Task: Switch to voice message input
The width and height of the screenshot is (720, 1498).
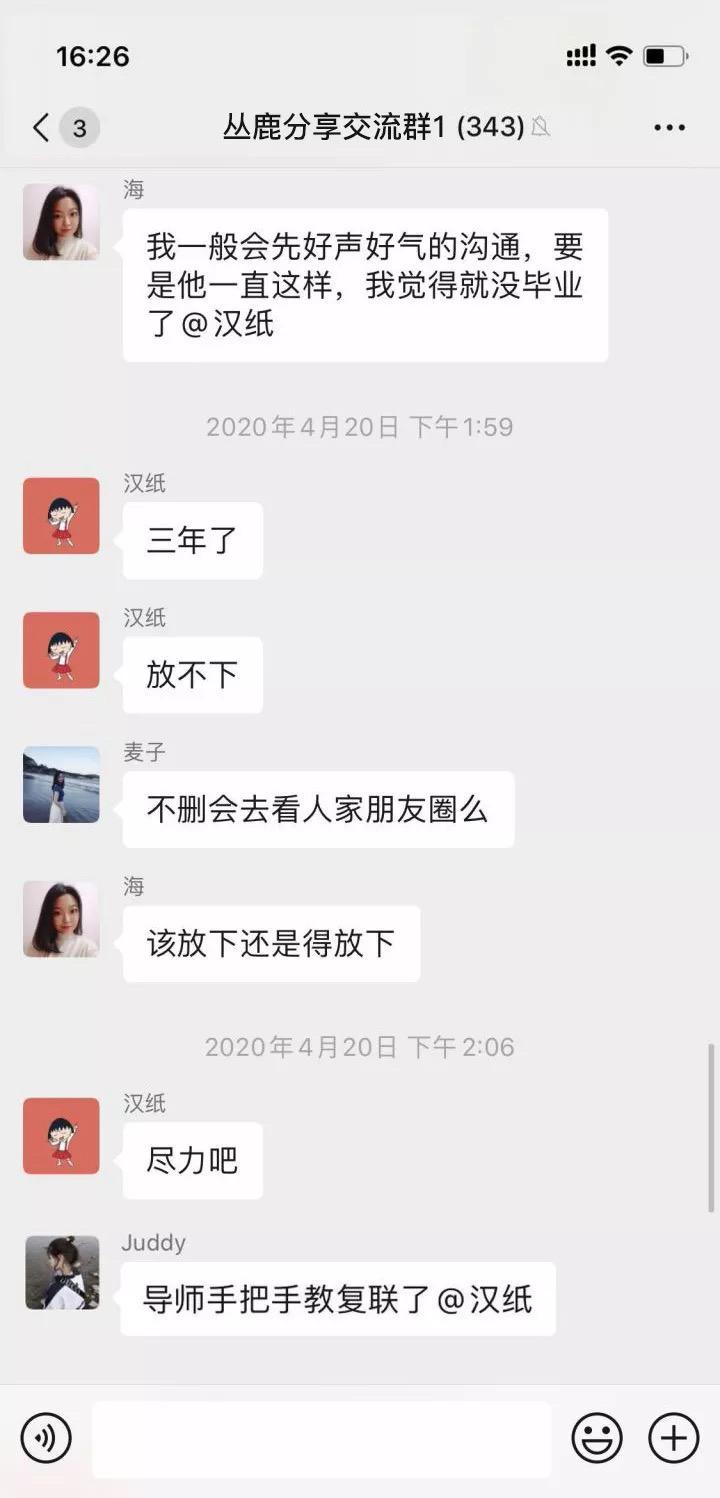Action: [x=46, y=1439]
